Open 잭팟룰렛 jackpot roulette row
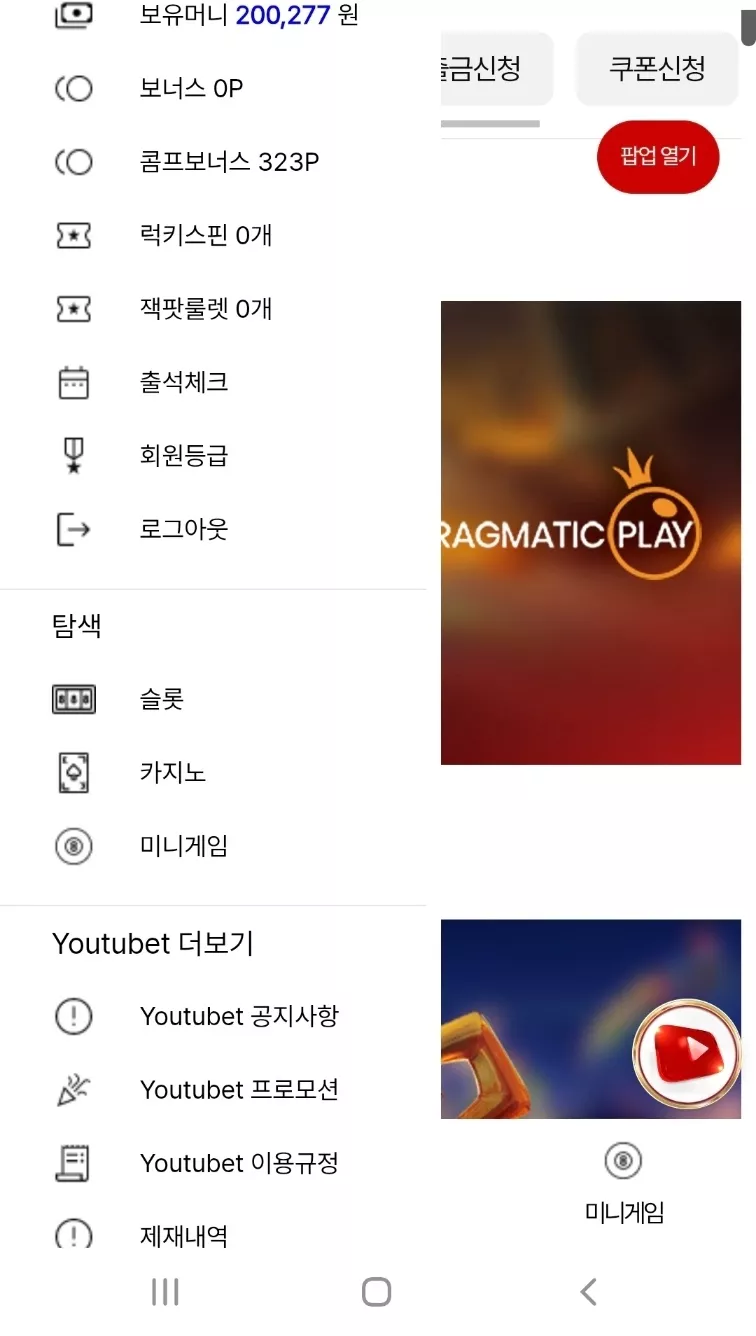The width and height of the screenshot is (756, 1336). pyautogui.click(x=213, y=309)
